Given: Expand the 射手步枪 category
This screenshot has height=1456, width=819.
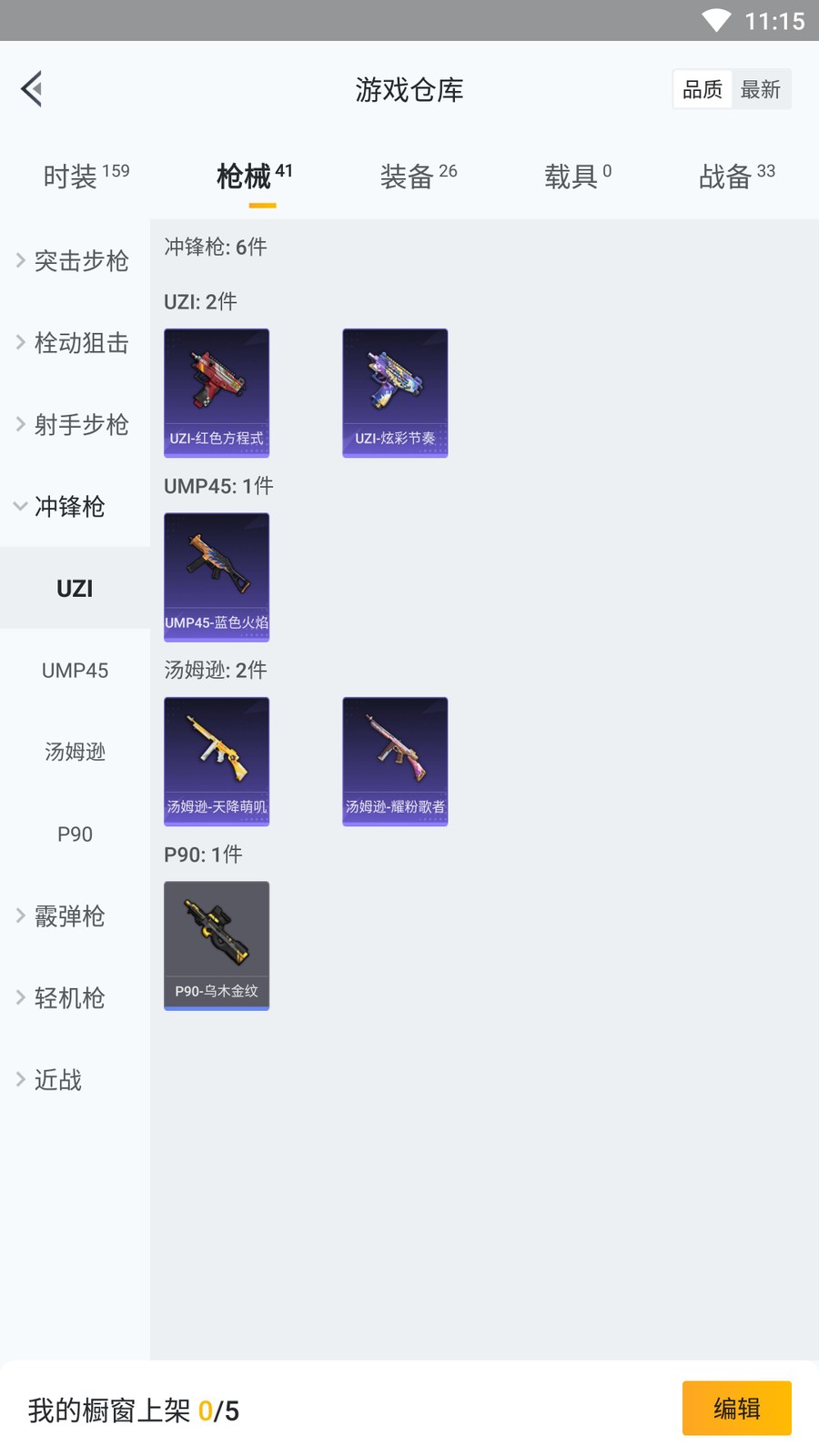Looking at the screenshot, I should [x=75, y=425].
